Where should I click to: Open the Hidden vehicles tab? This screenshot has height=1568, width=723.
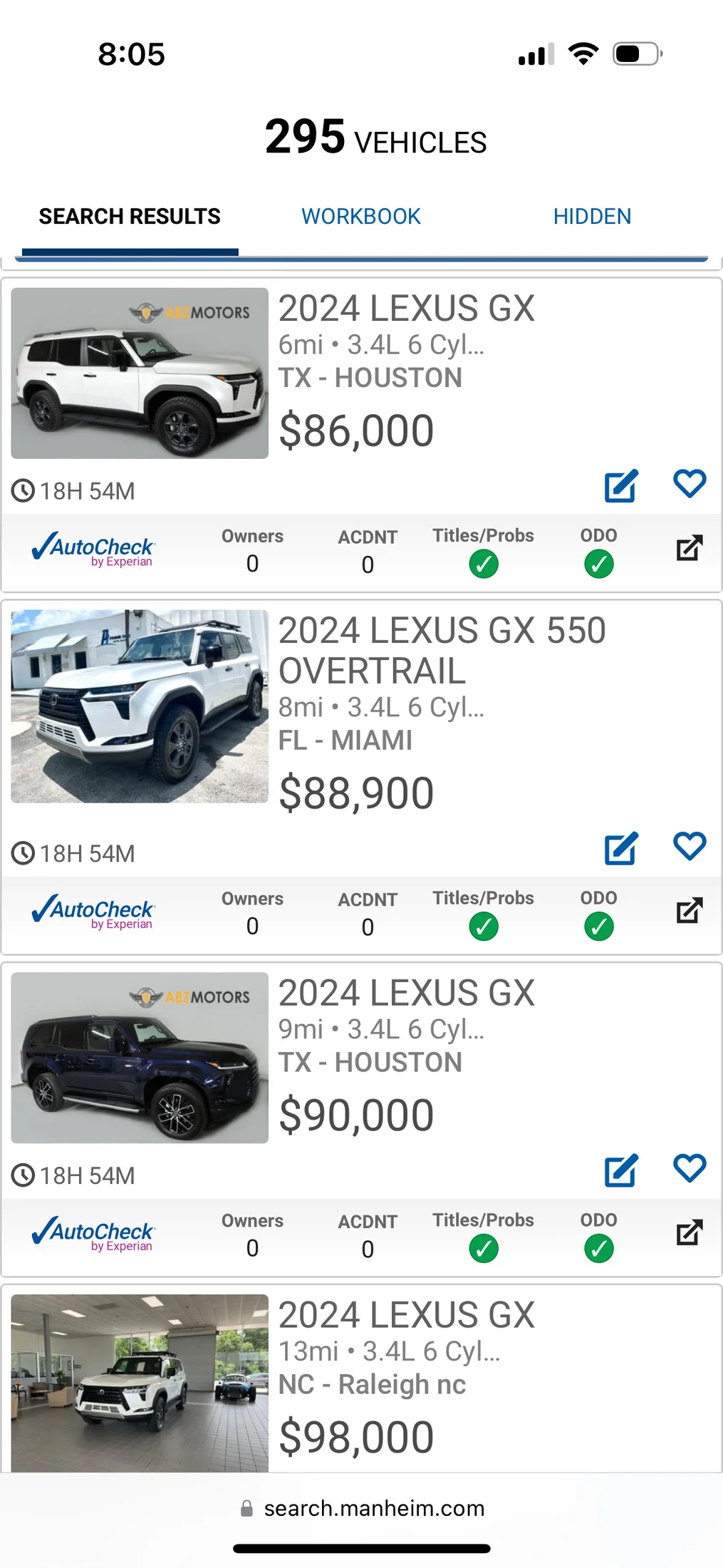tap(592, 216)
